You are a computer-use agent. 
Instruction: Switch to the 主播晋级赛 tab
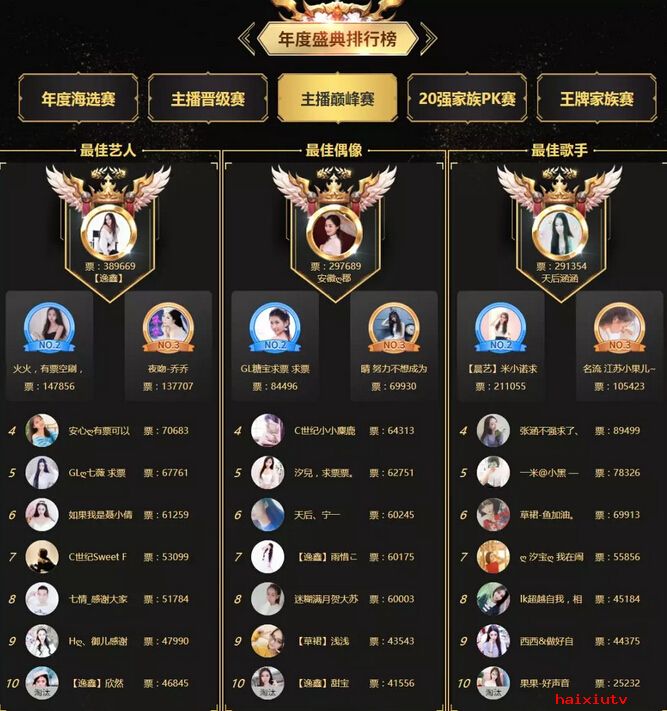(207, 99)
